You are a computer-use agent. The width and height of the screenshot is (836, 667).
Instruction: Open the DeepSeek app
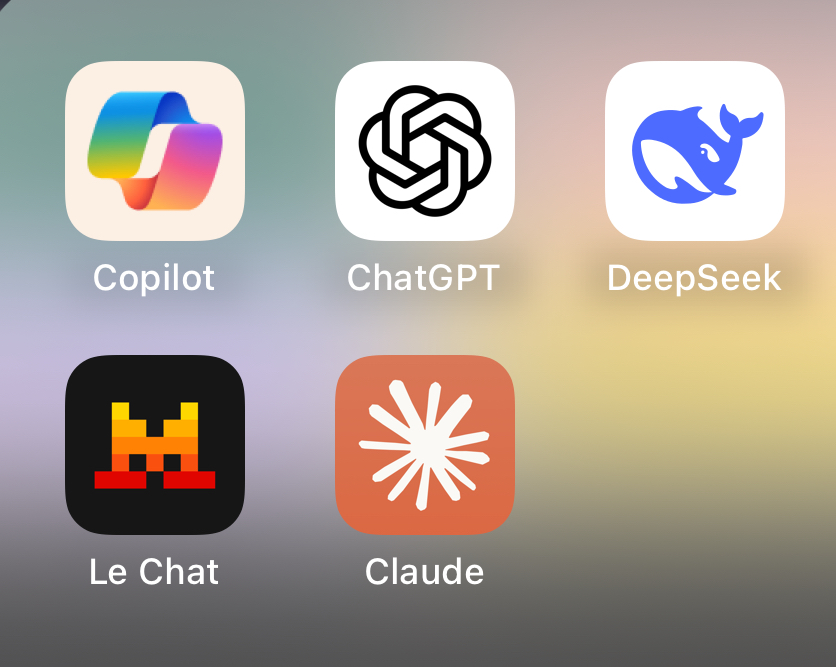695,151
